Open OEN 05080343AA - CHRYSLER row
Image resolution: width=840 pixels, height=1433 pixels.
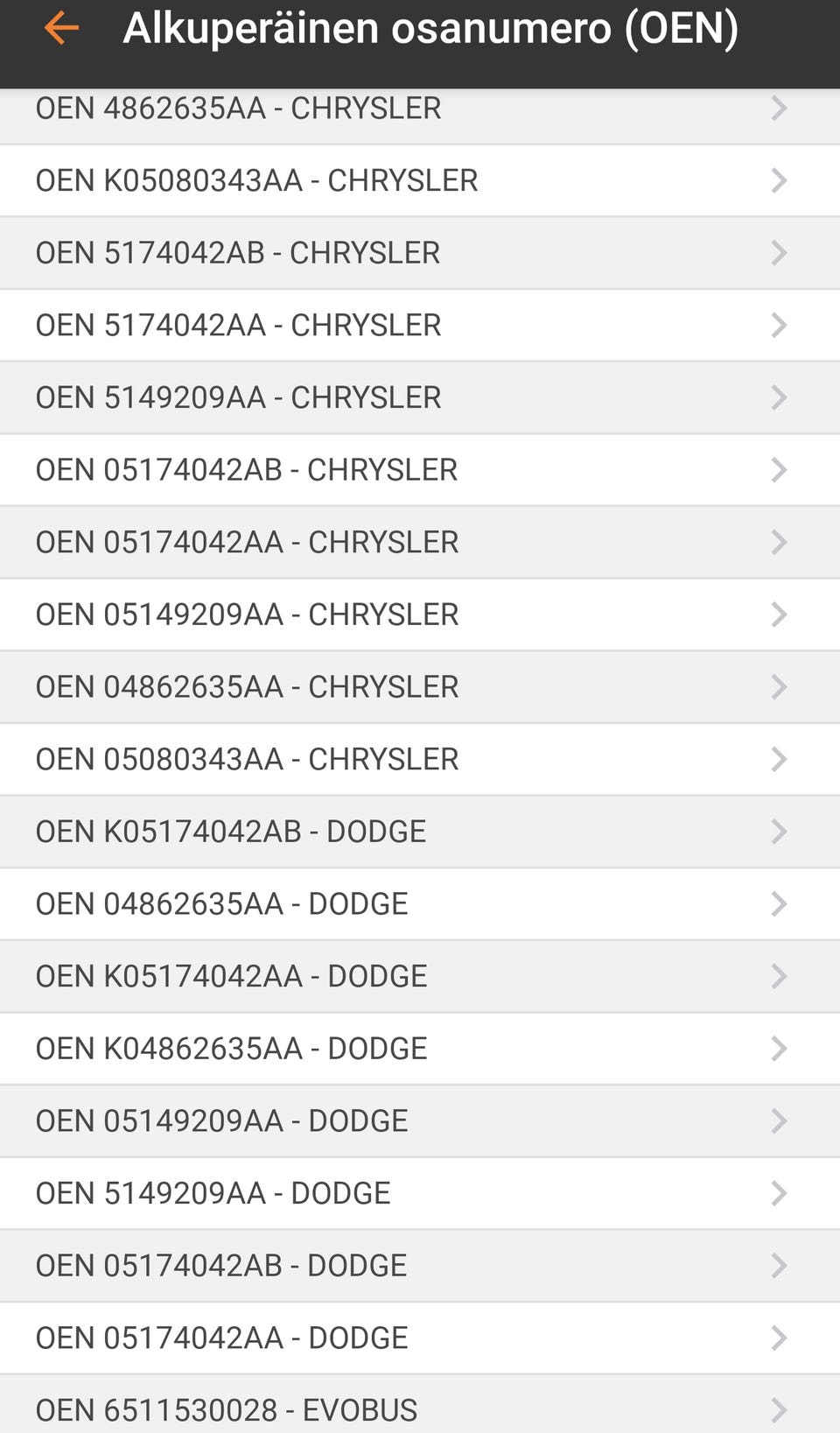pos(420,760)
